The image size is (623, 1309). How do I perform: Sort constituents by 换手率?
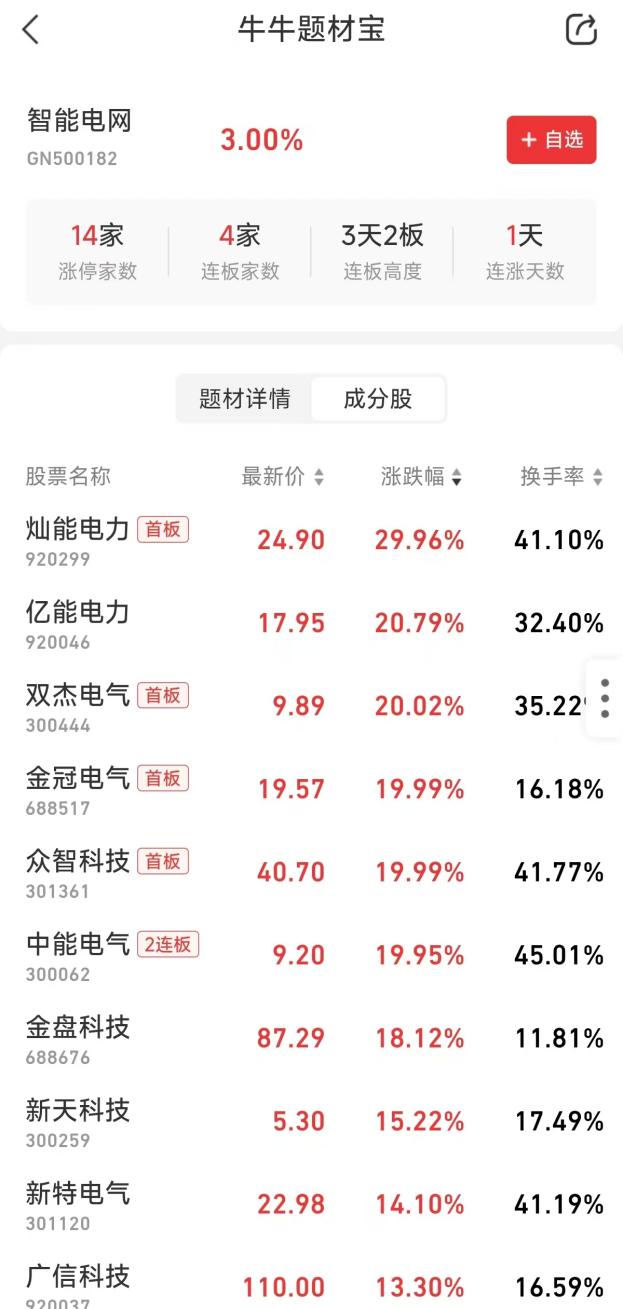(561, 477)
